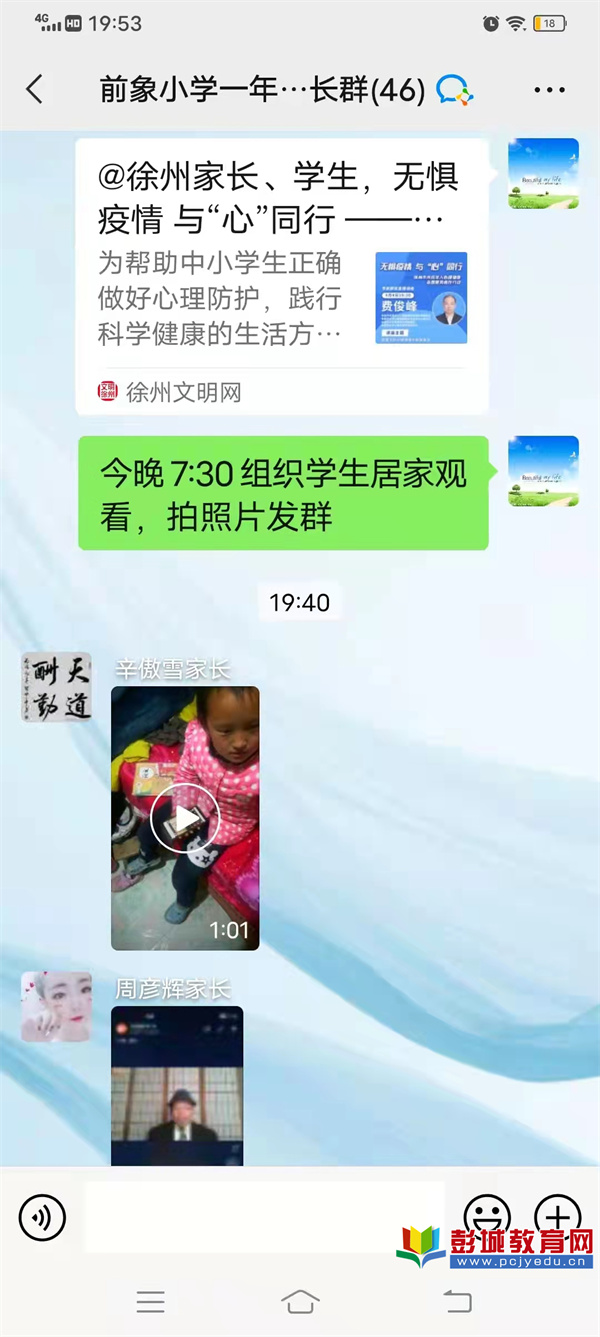600x1337 pixels.
Task: Open the shared 徐州文明网 article card
Action: (282, 277)
